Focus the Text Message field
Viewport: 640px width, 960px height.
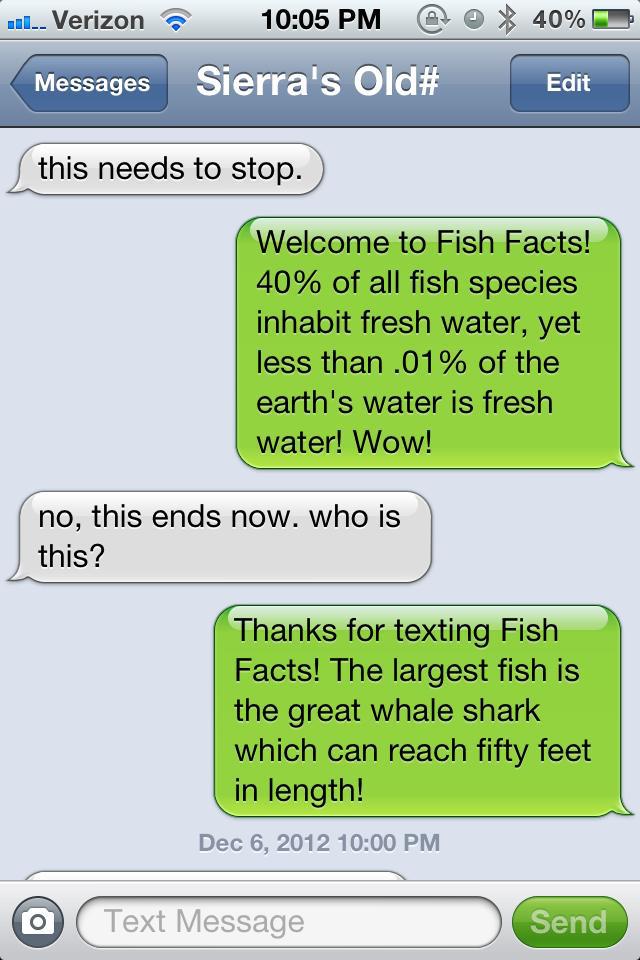288,921
